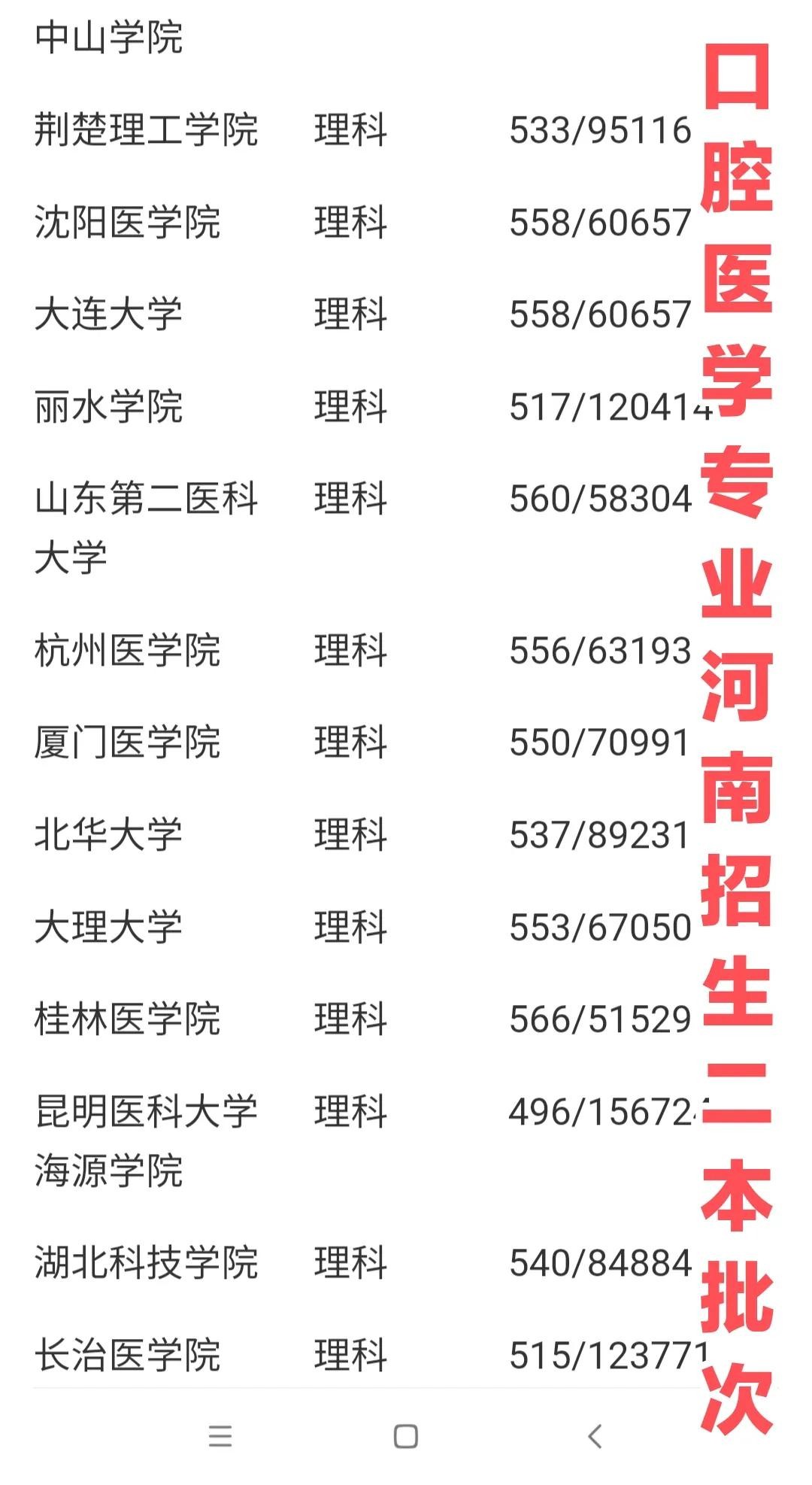812x1485 pixels.
Task: Open the recent apps menu
Action: [220, 1436]
